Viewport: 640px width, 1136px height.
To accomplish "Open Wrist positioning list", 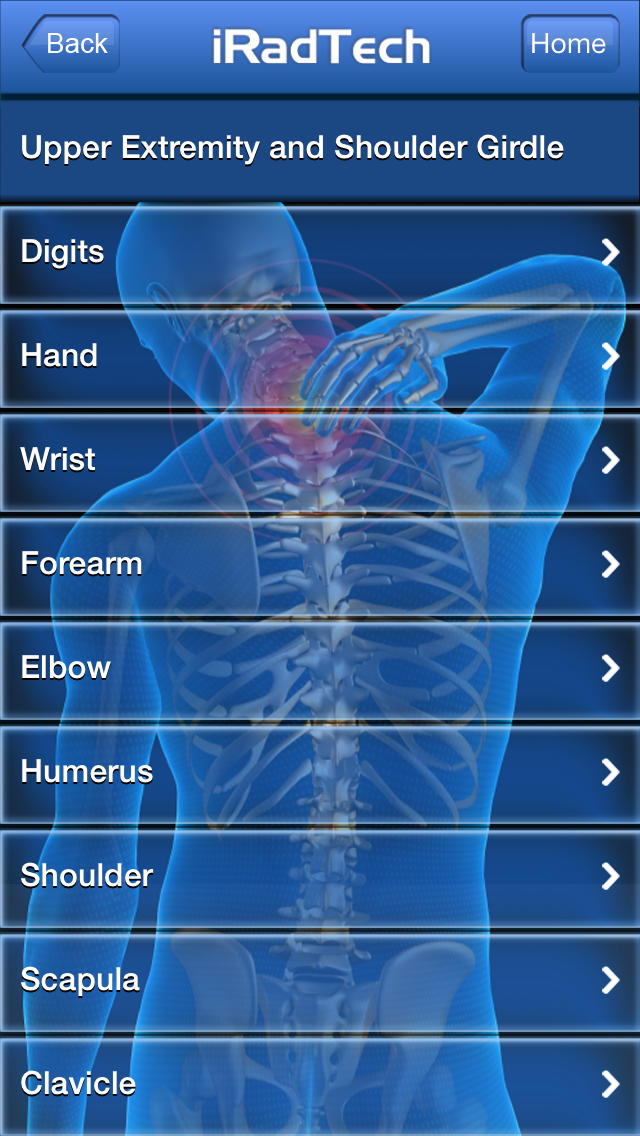I will [320, 461].
